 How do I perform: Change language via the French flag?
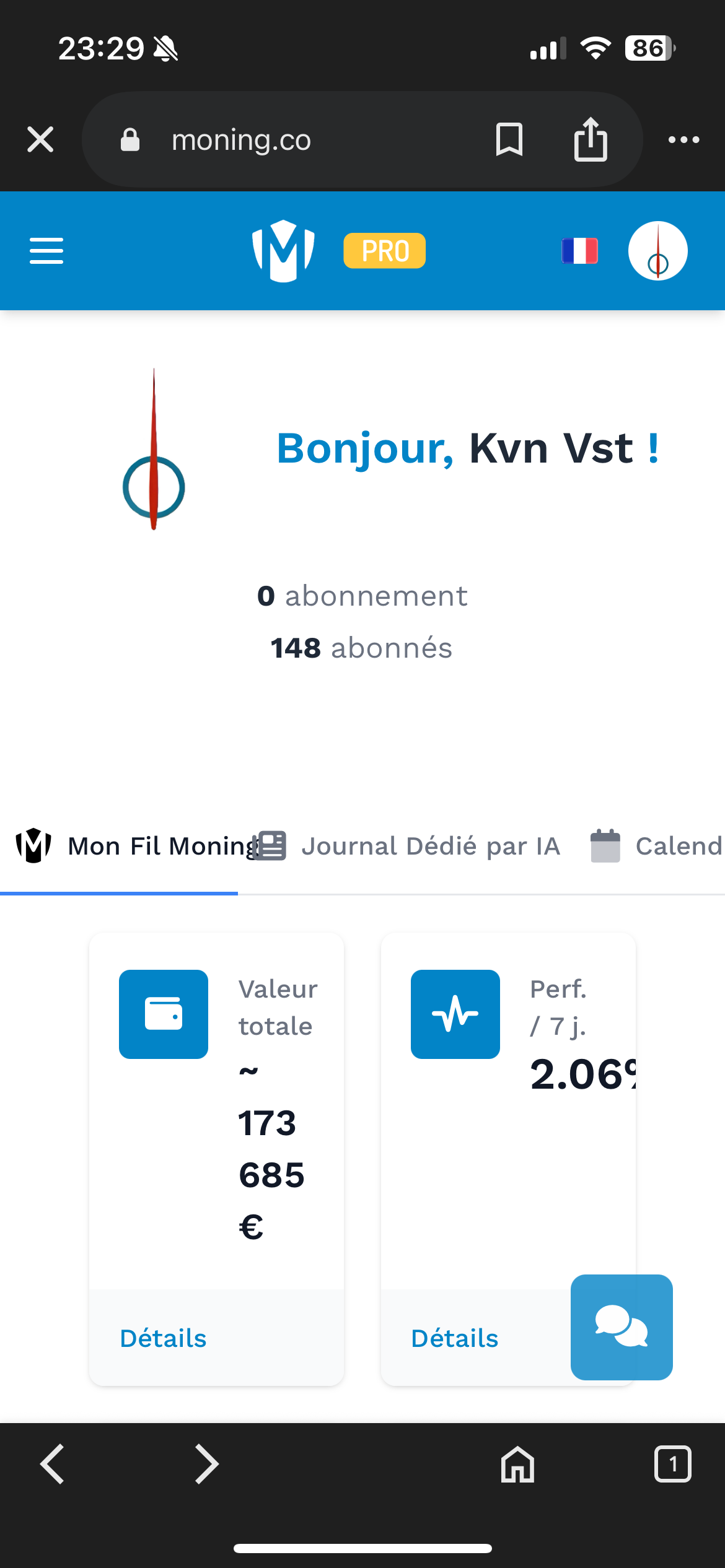coord(579,251)
